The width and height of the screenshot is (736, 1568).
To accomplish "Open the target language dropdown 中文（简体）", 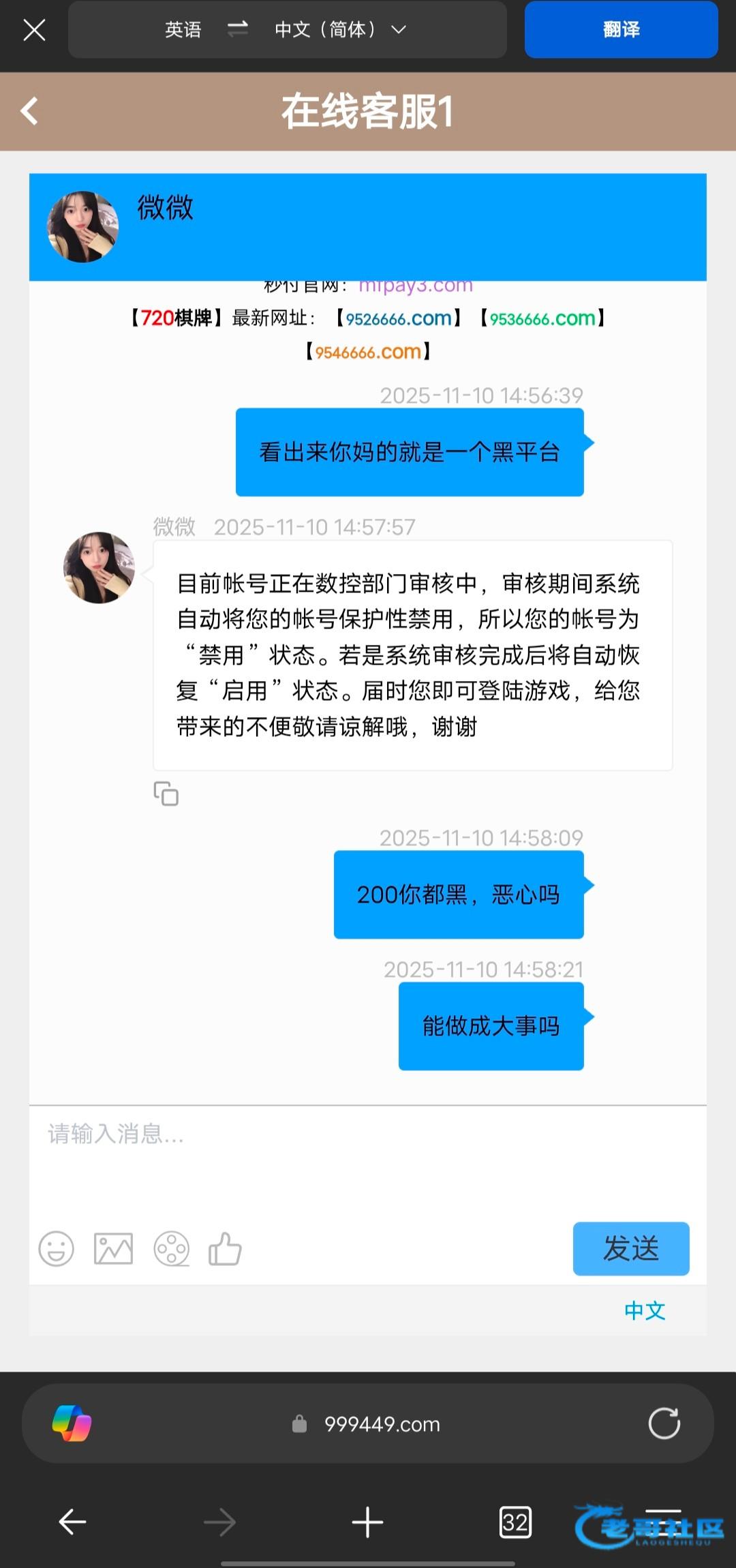I will (340, 29).
